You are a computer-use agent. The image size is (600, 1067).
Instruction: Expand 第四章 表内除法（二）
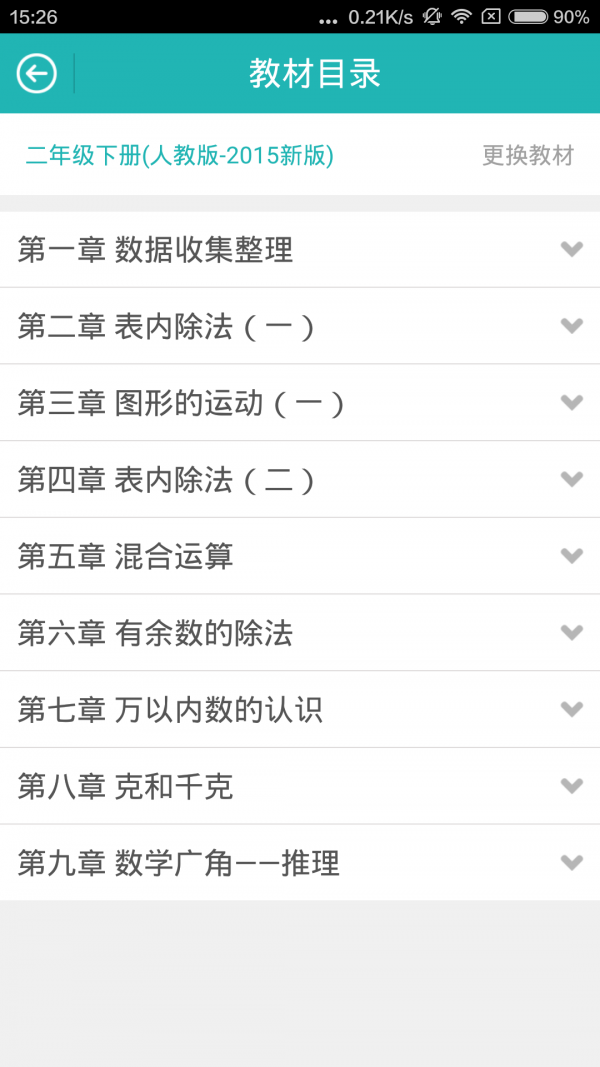(x=571, y=480)
